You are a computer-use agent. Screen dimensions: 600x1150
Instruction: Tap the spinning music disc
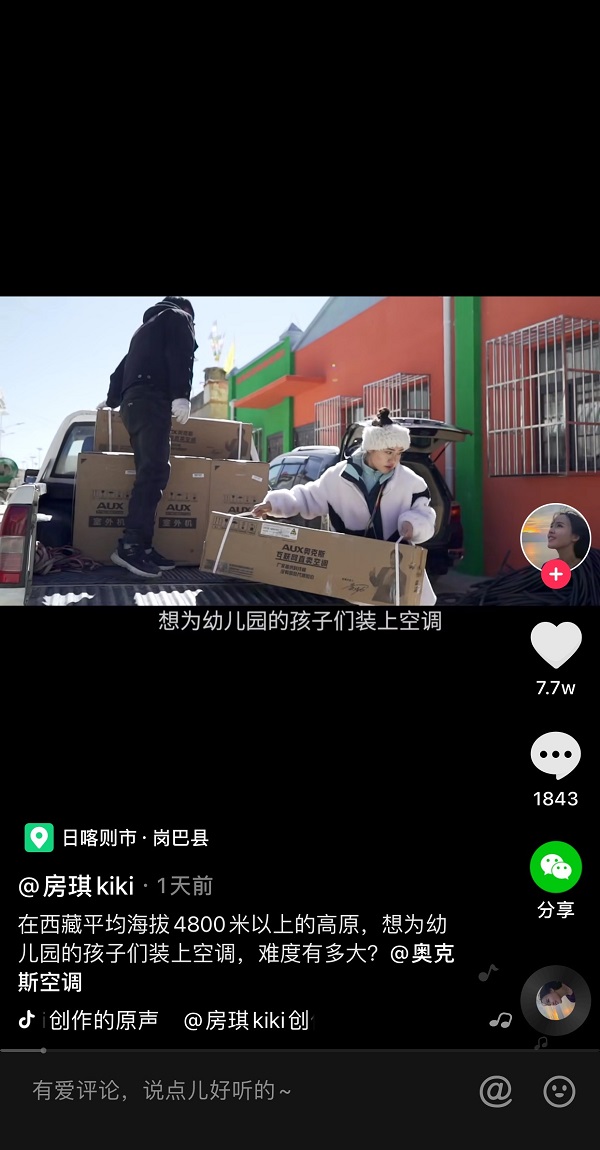[x=555, y=1001]
